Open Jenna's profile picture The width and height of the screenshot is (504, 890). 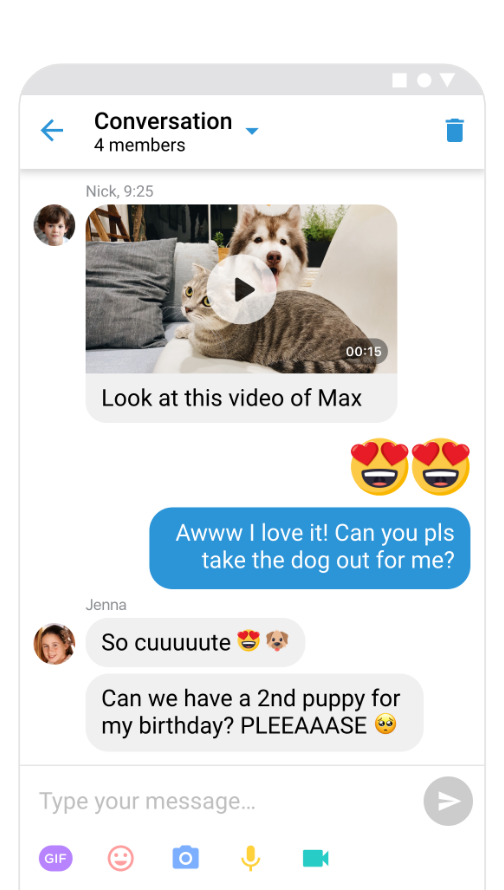tap(54, 644)
